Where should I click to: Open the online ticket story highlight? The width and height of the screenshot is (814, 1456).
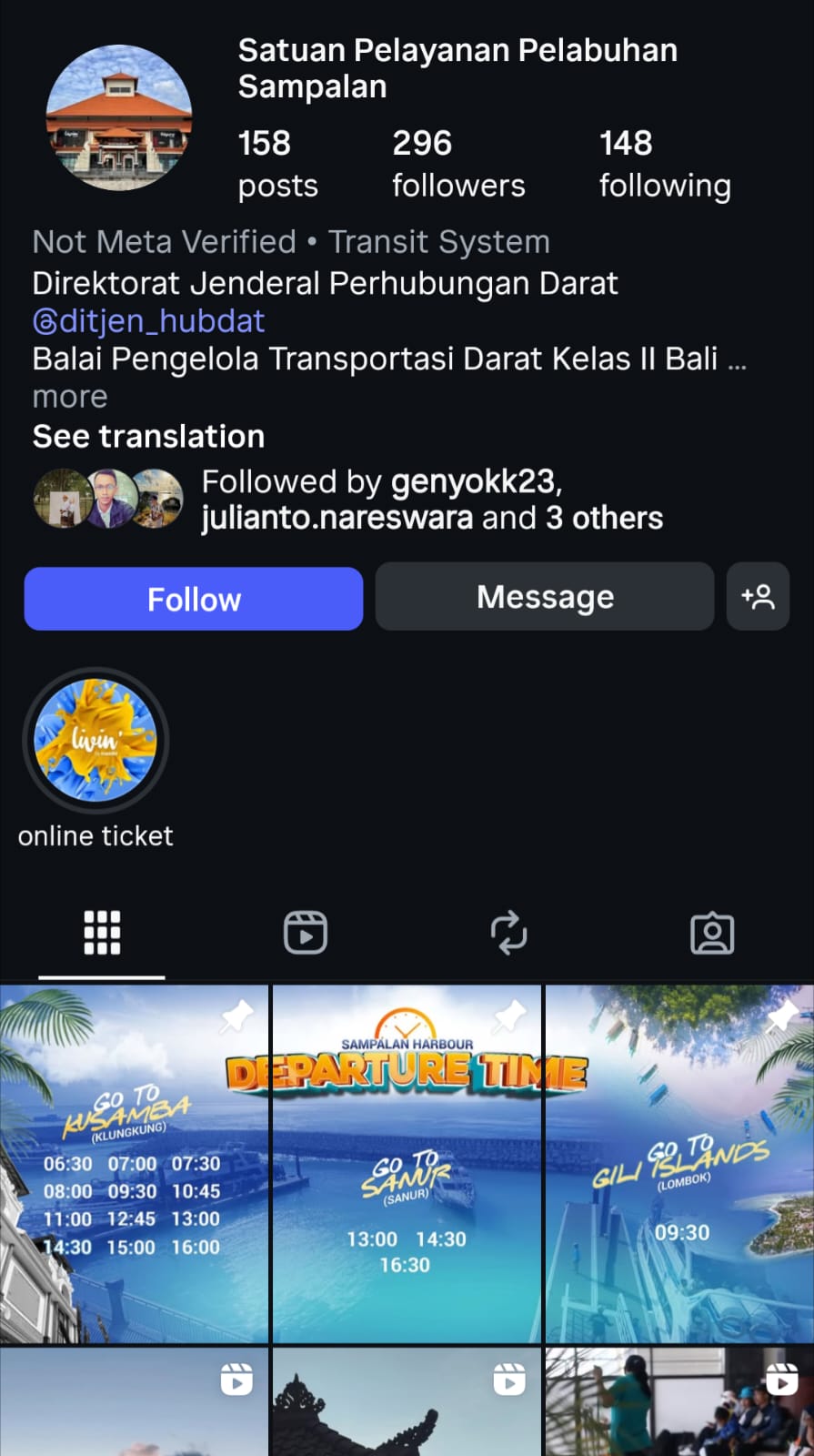click(x=95, y=741)
